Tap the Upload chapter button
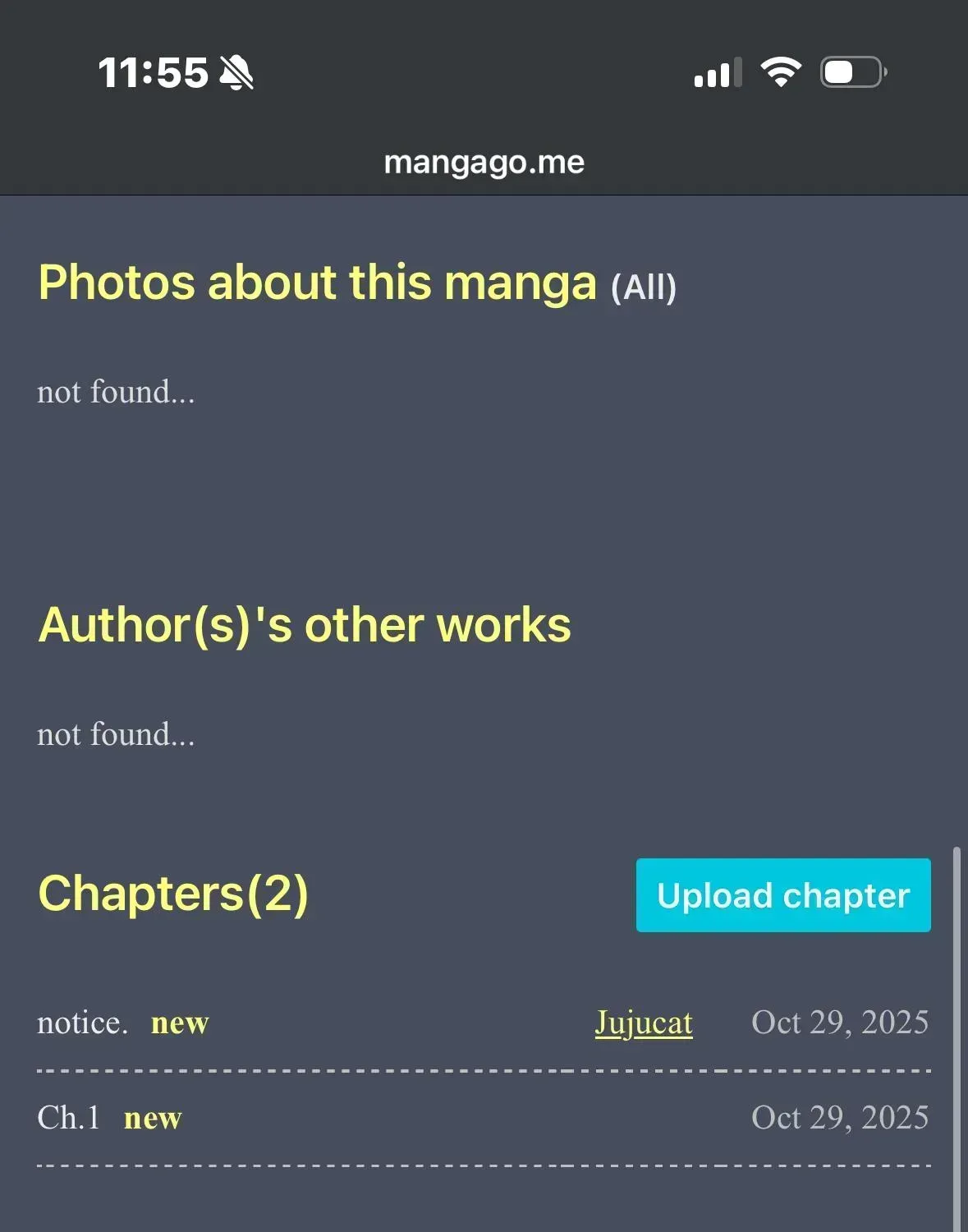This screenshot has width=968, height=1232. tap(782, 895)
